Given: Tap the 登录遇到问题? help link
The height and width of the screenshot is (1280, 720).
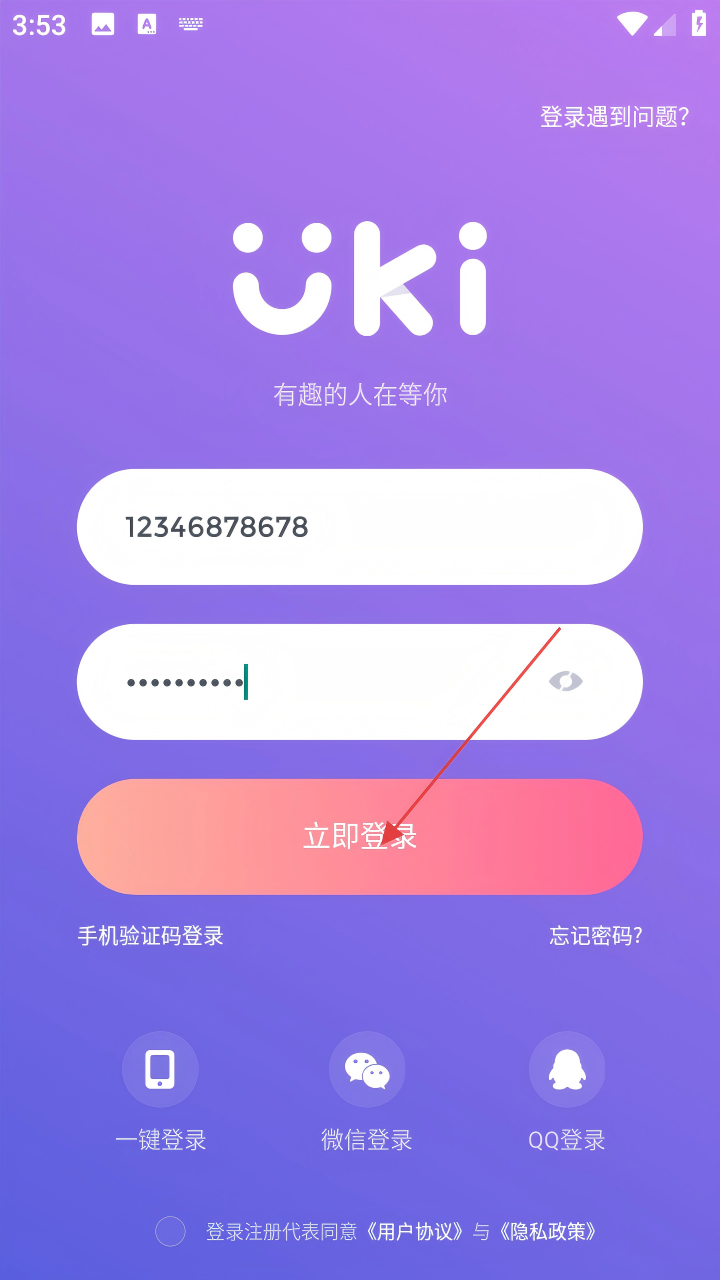Looking at the screenshot, I should [614, 117].
